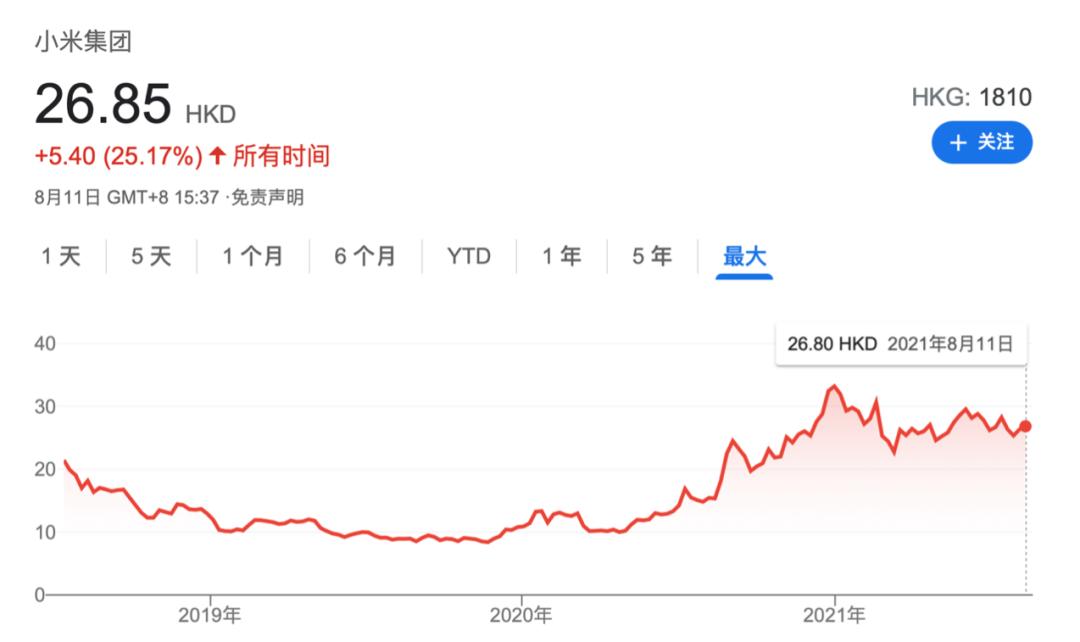Follow Xiaomi stock with the 关注 button
This screenshot has height=642, width=1080.
coord(982,143)
